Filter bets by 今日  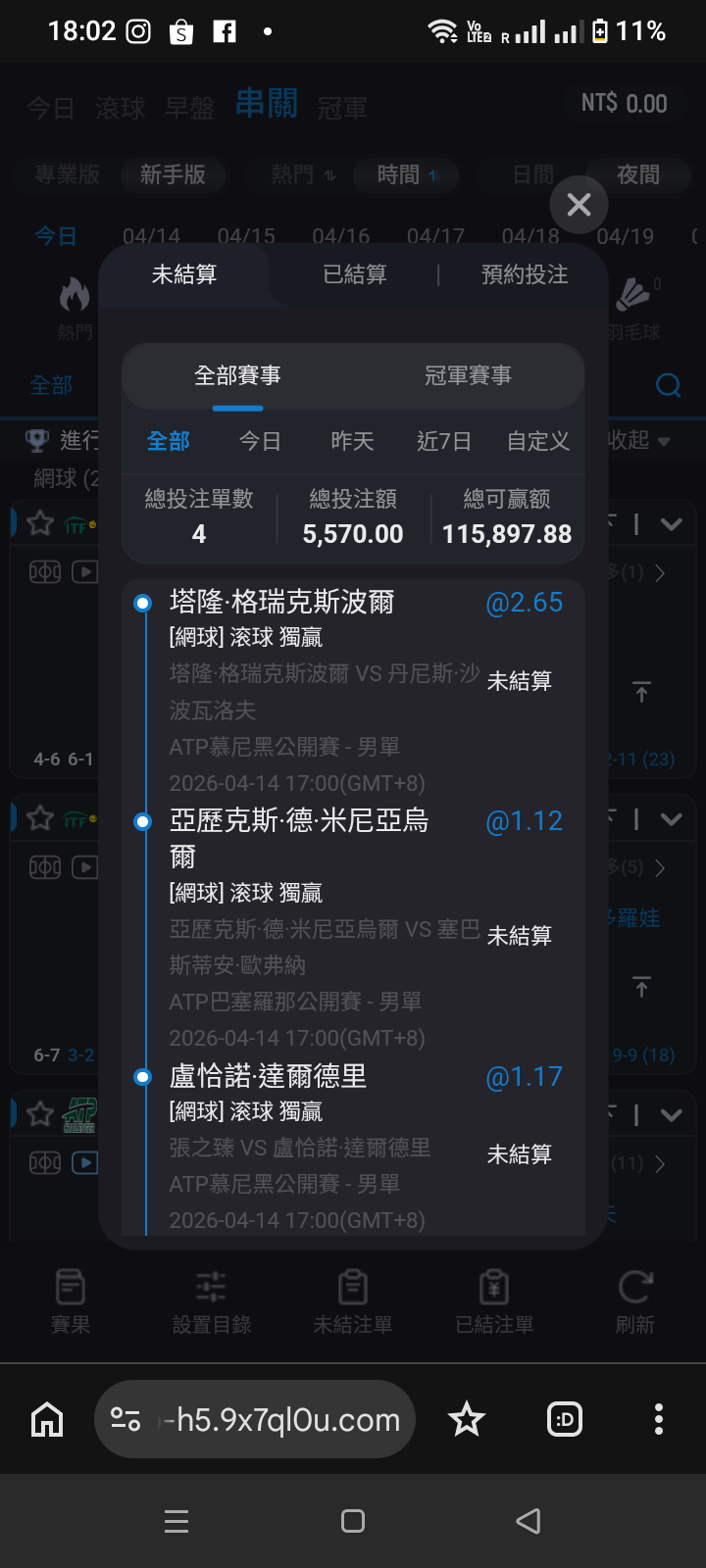tap(260, 441)
